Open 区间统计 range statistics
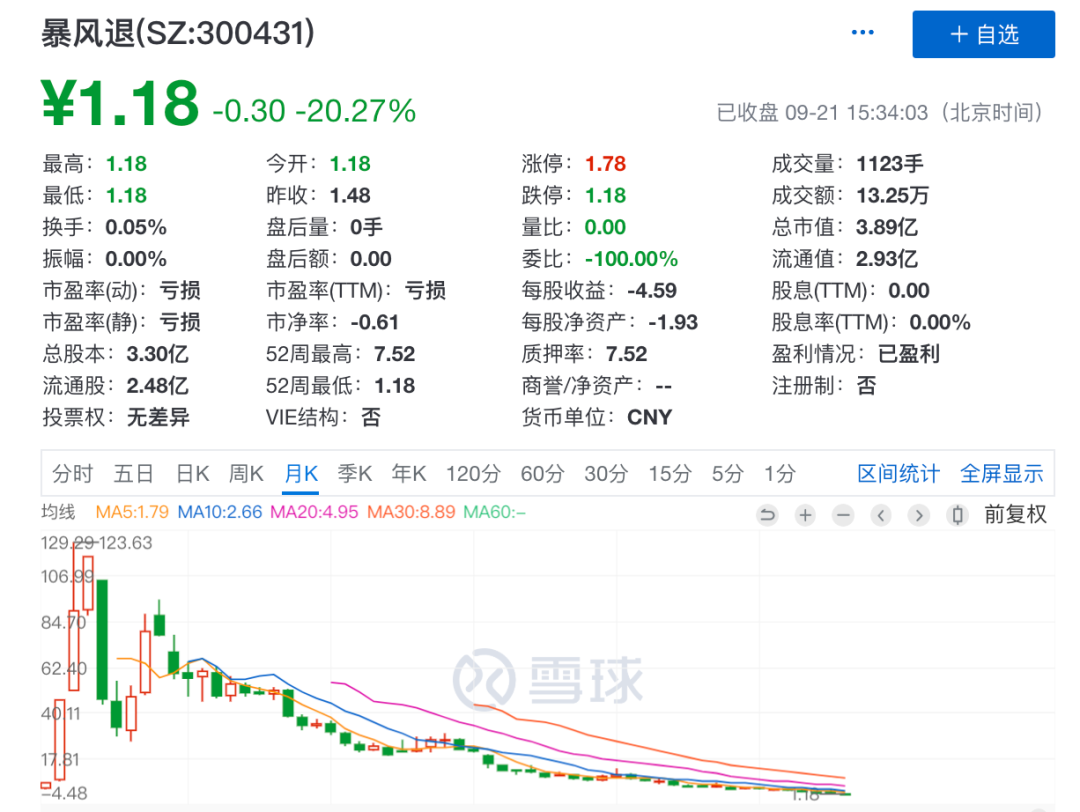This screenshot has height=812, width=1080. click(898, 473)
